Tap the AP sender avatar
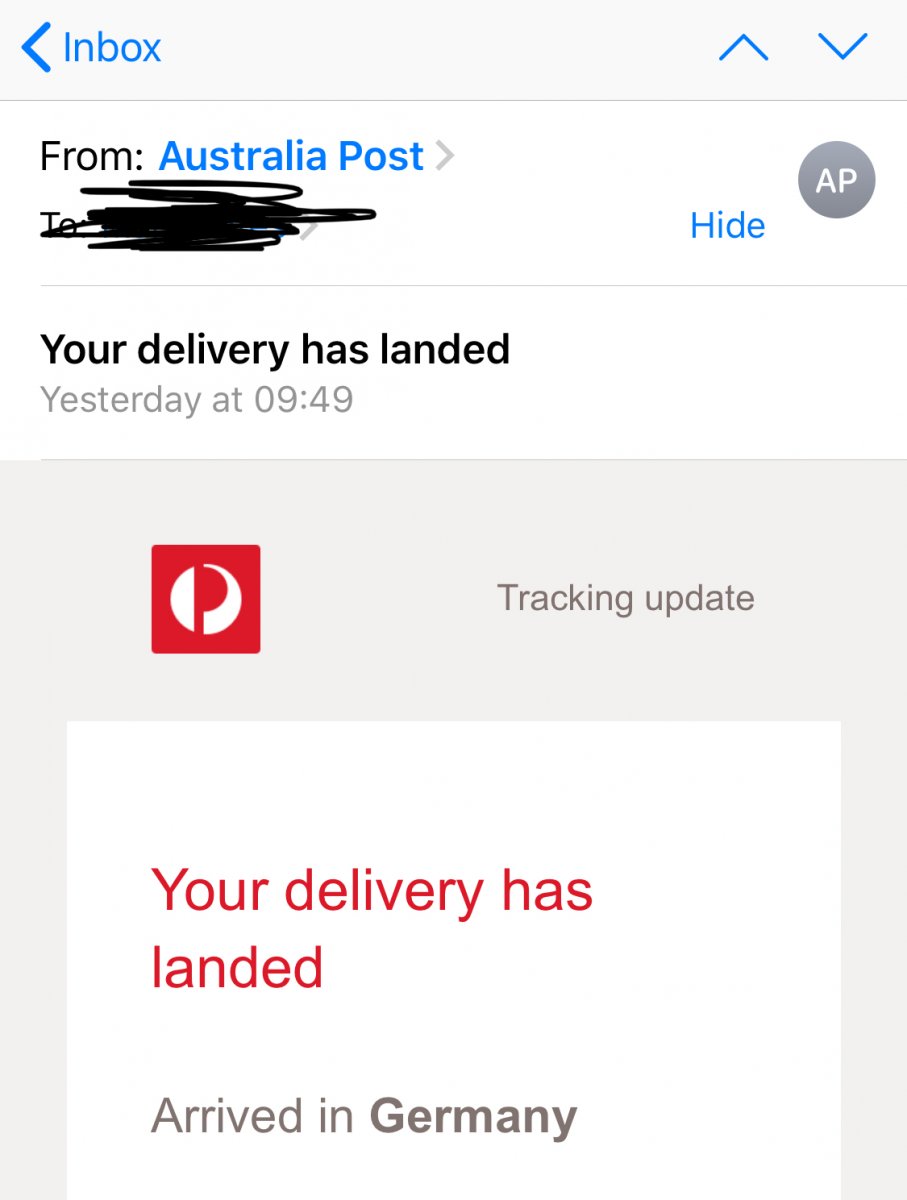The width and height of the screenshot is (907, 1200). click(x=836, y=181)
